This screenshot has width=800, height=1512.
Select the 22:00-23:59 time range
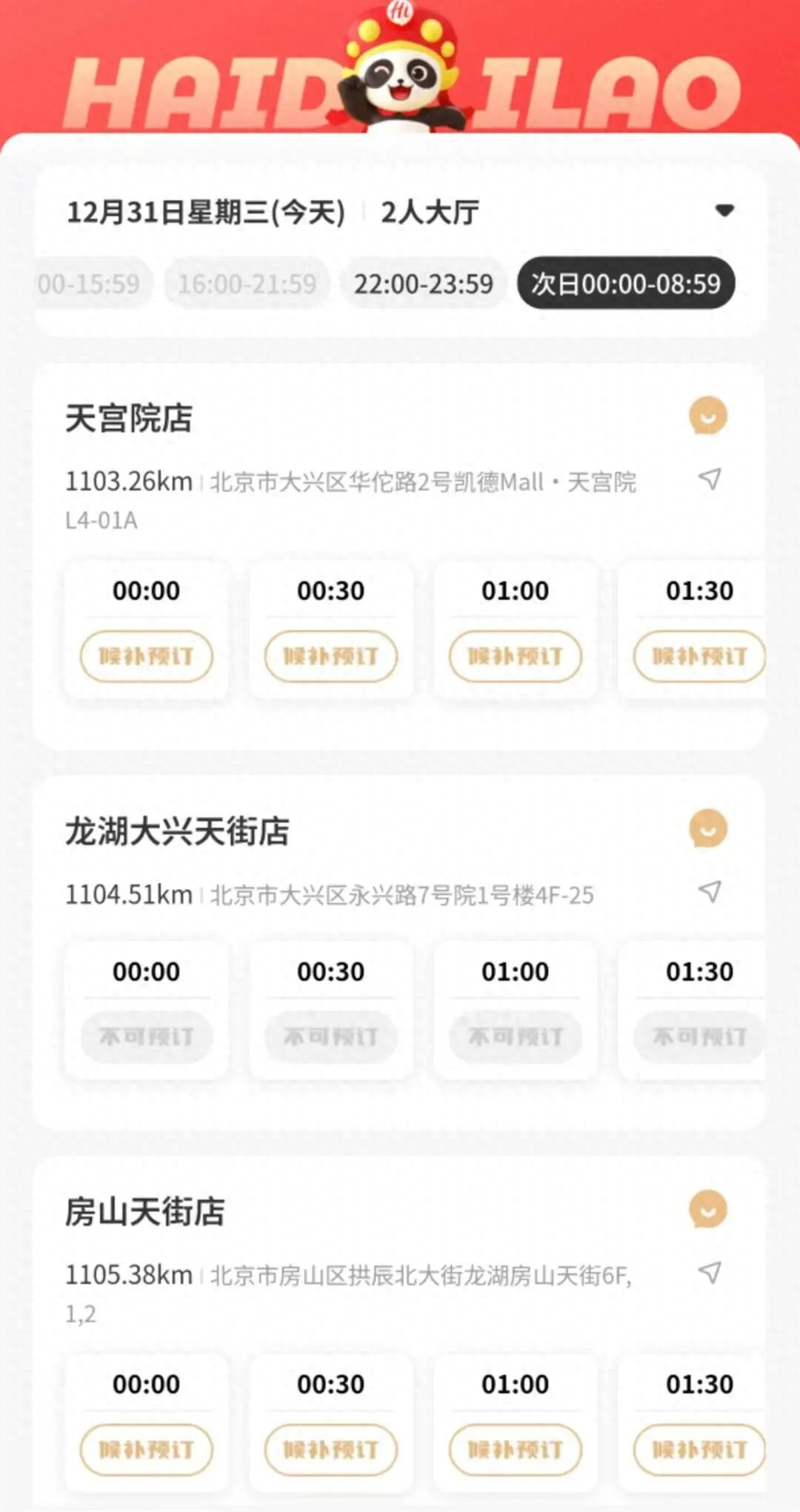point(423,284)
